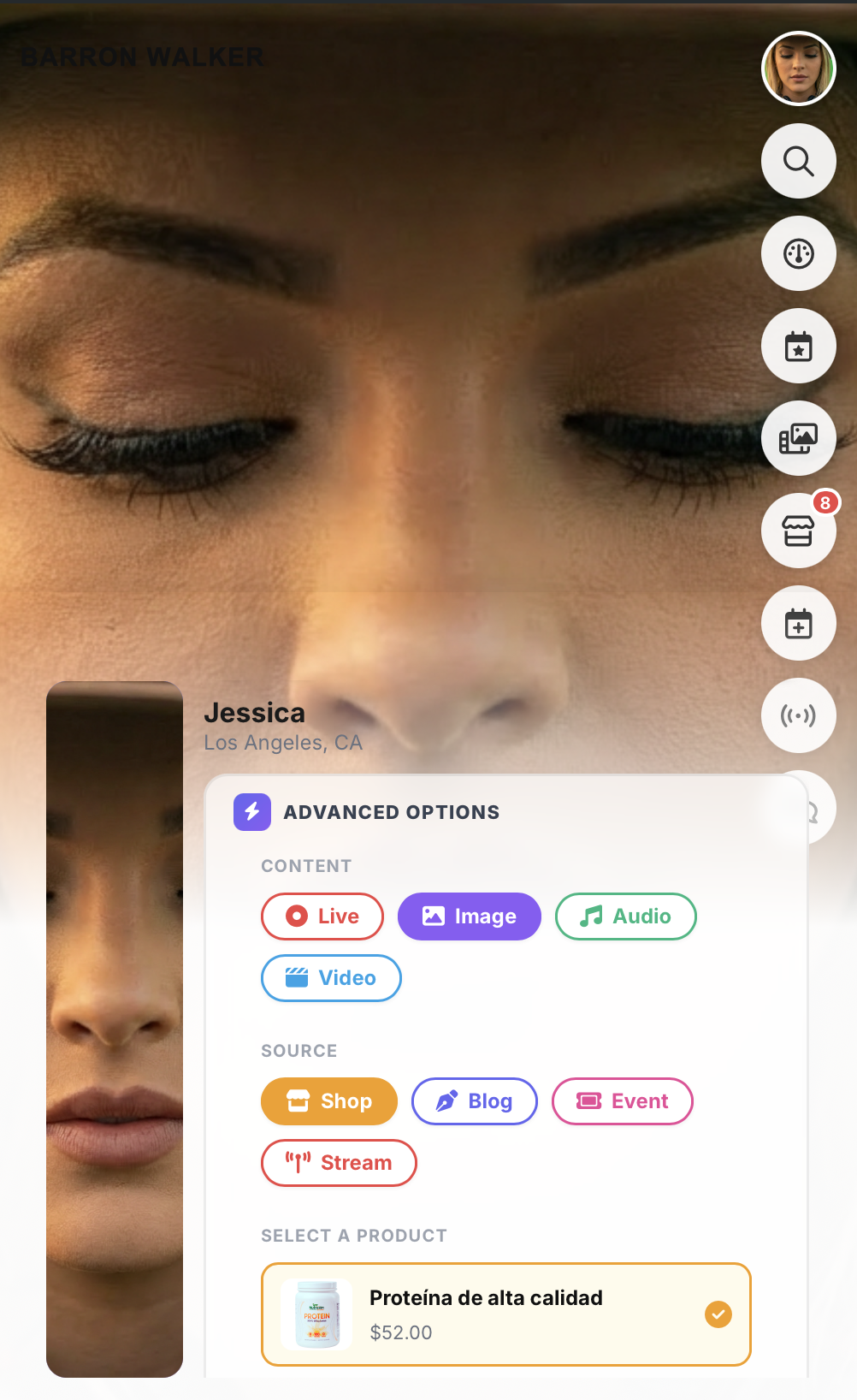Keep Shop selected as source
The image size is (857, 1400).
328,1101
